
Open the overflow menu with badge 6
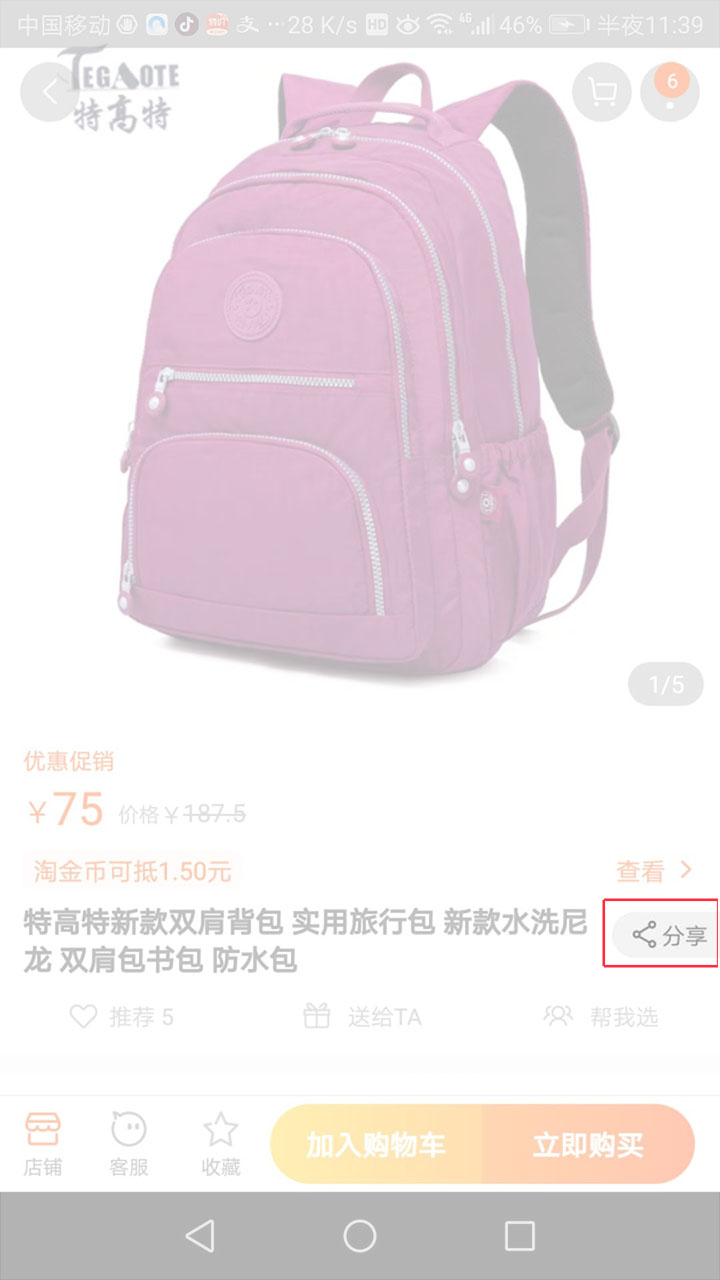coord(670,92)
